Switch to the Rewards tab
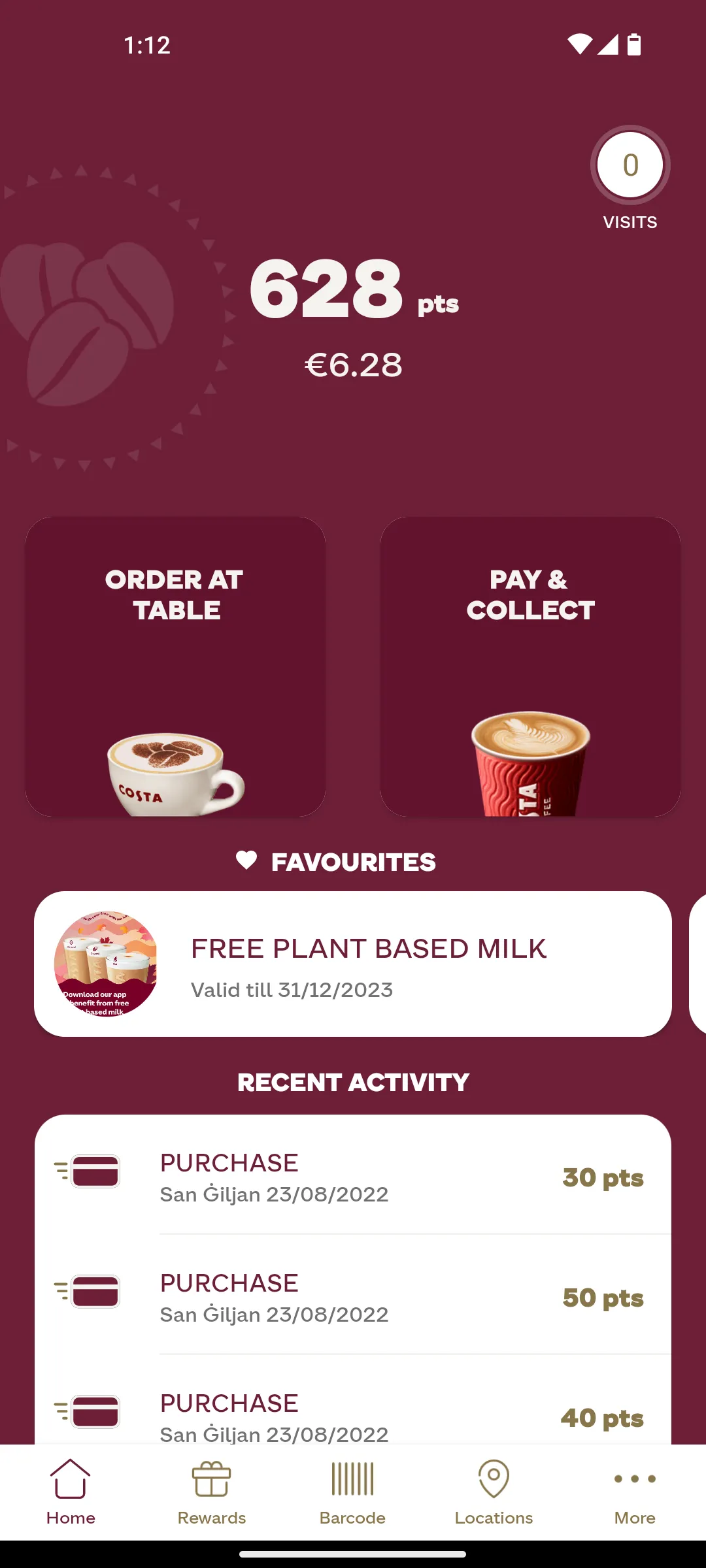Viewport: 706px width, 1568px height. pyautogui.click(x=212, y=1492)
